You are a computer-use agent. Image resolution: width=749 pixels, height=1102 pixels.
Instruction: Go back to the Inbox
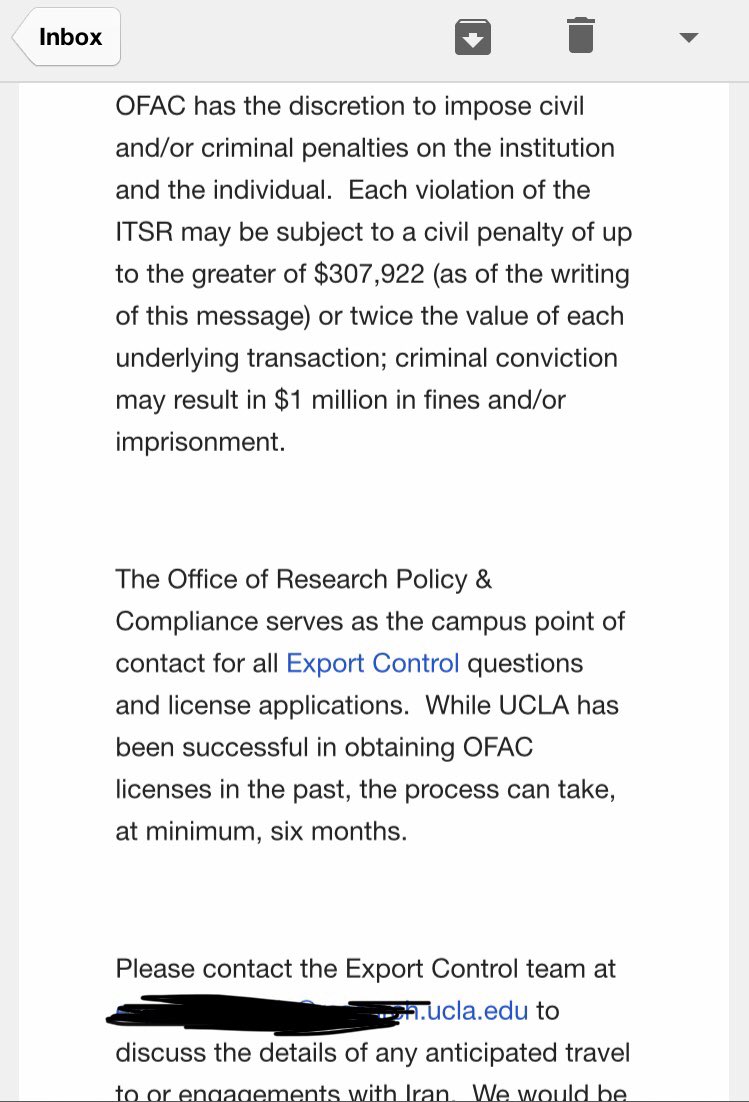67,38
